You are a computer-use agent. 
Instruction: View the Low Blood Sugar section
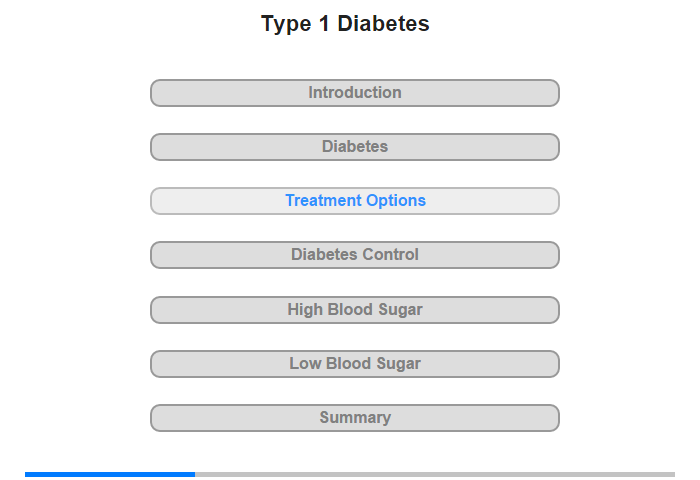[354, 364]
